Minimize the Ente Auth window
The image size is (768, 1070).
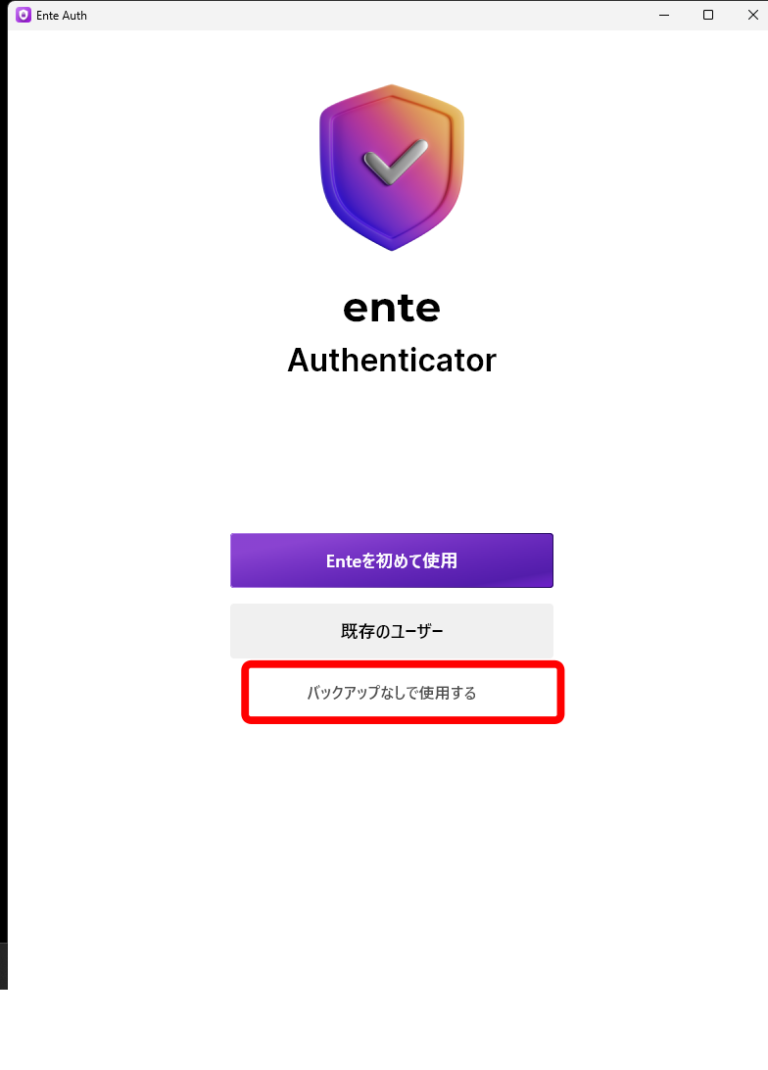pyautogui.click(x=663, y=15)
